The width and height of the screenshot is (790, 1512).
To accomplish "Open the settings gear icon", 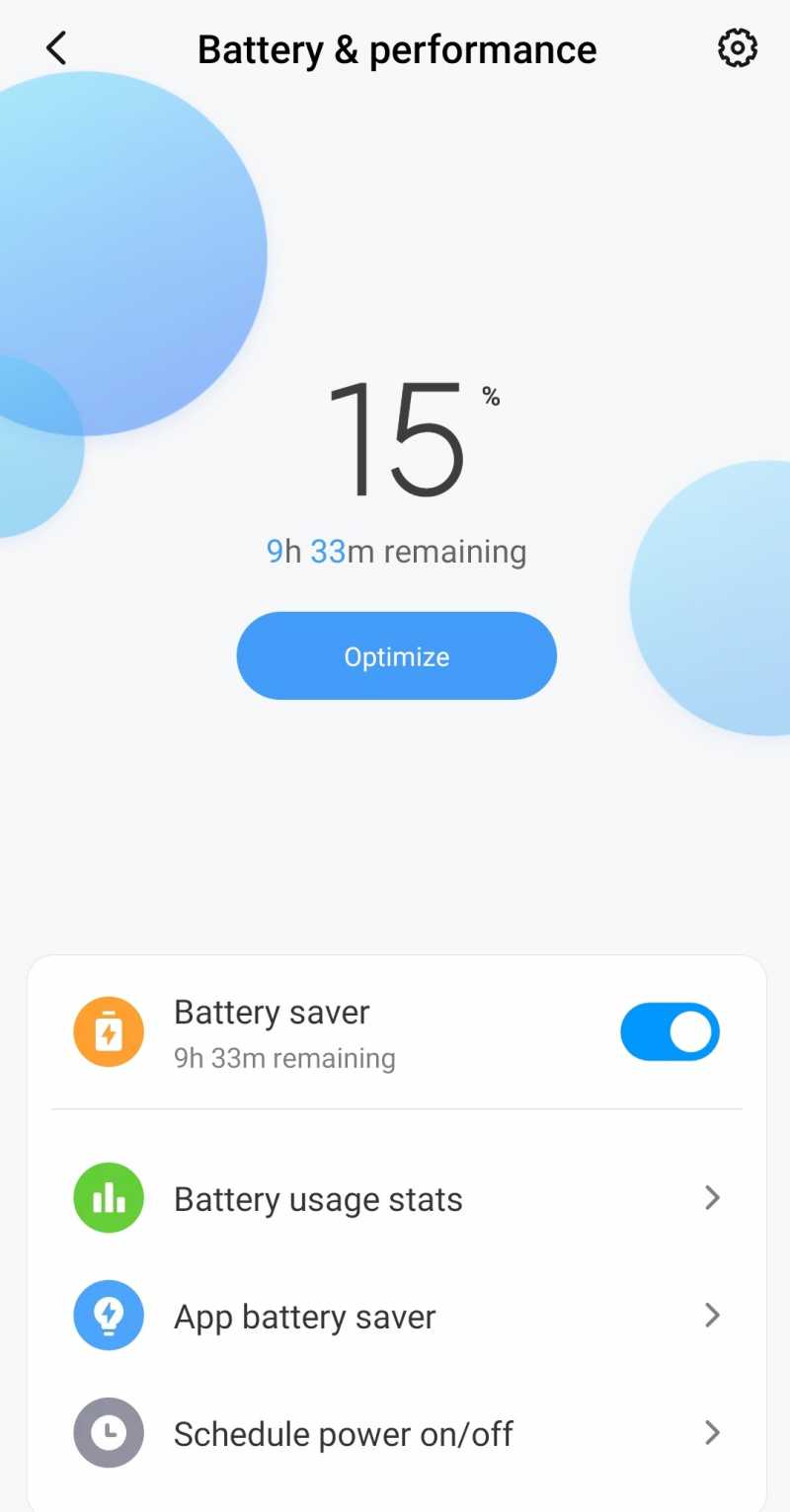I will tap(737, 48).
